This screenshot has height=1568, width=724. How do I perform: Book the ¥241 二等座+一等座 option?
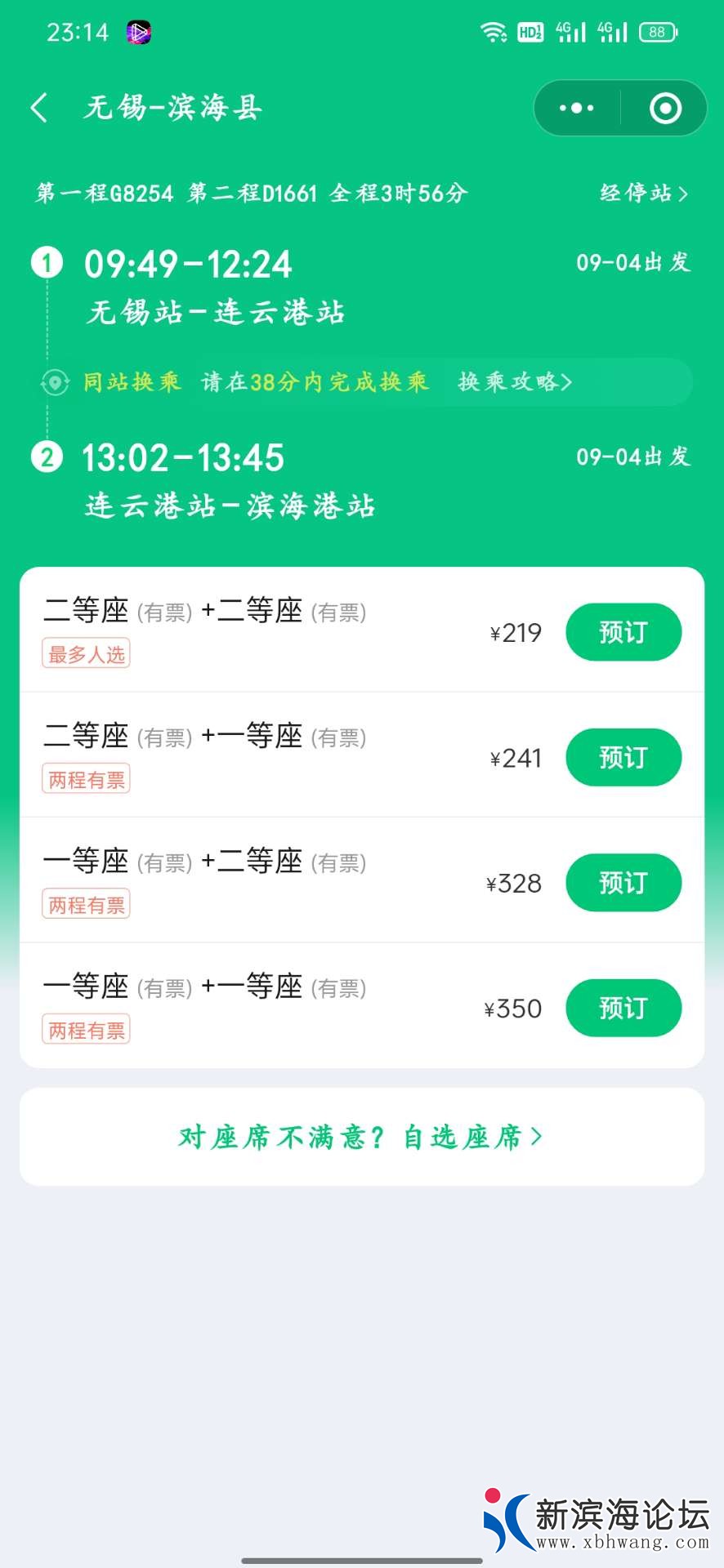623,758
